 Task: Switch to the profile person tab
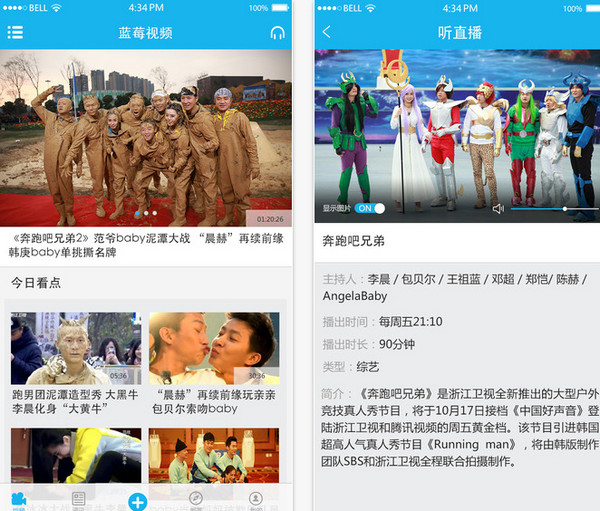[256, 498]
